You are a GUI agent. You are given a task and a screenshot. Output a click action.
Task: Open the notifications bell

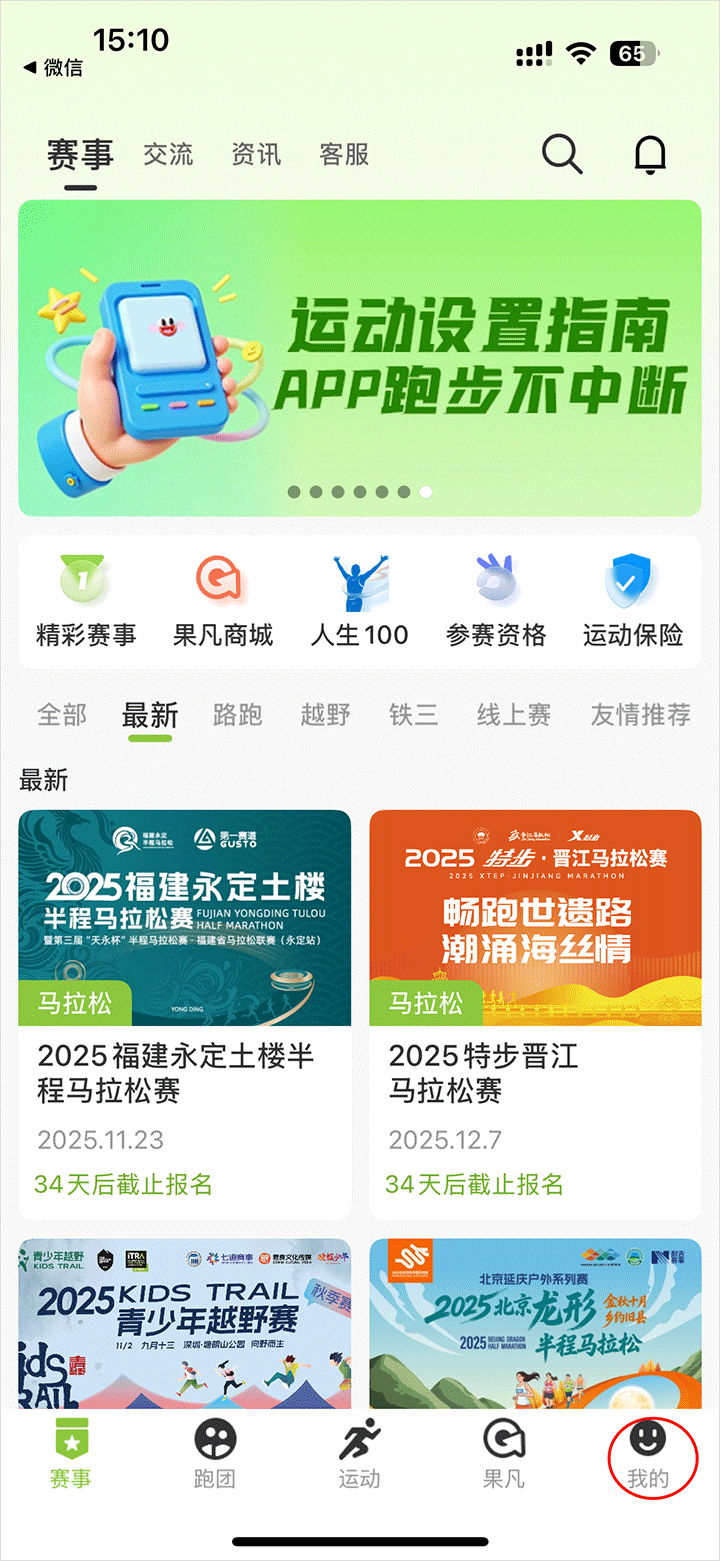[x=650, y=154]
